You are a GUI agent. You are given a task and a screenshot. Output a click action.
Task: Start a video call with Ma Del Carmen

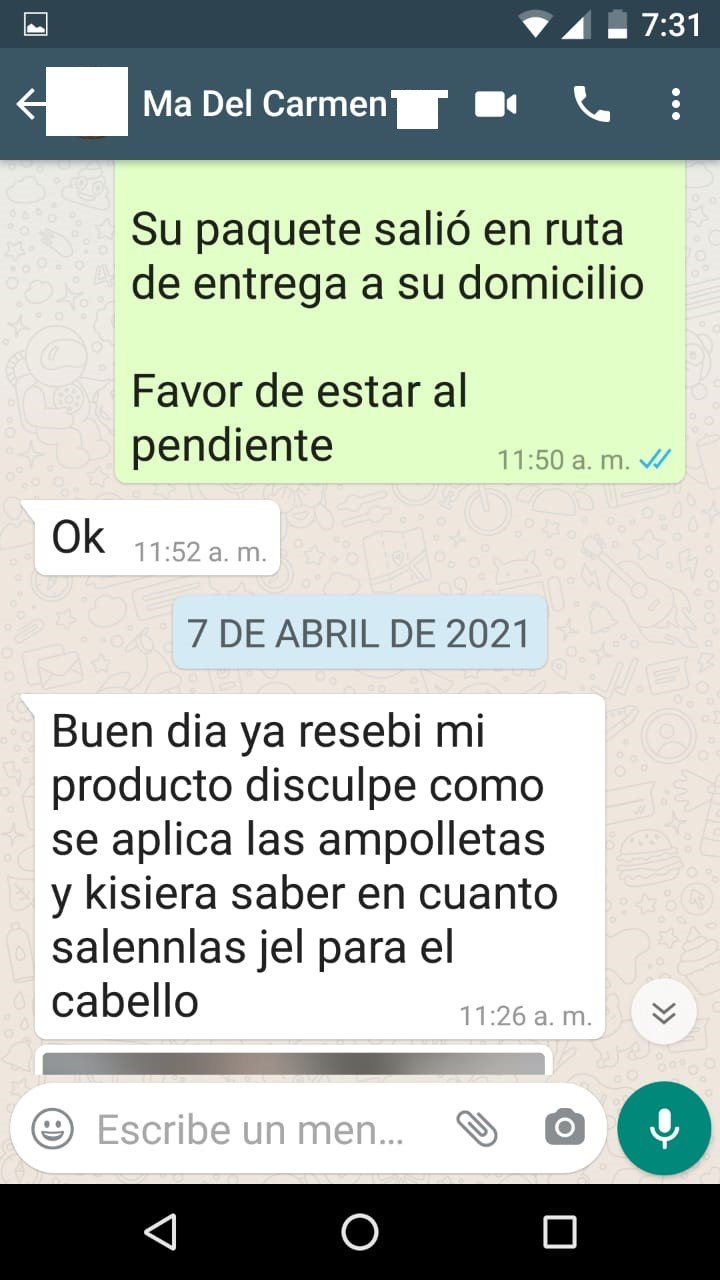coord(496,104)
